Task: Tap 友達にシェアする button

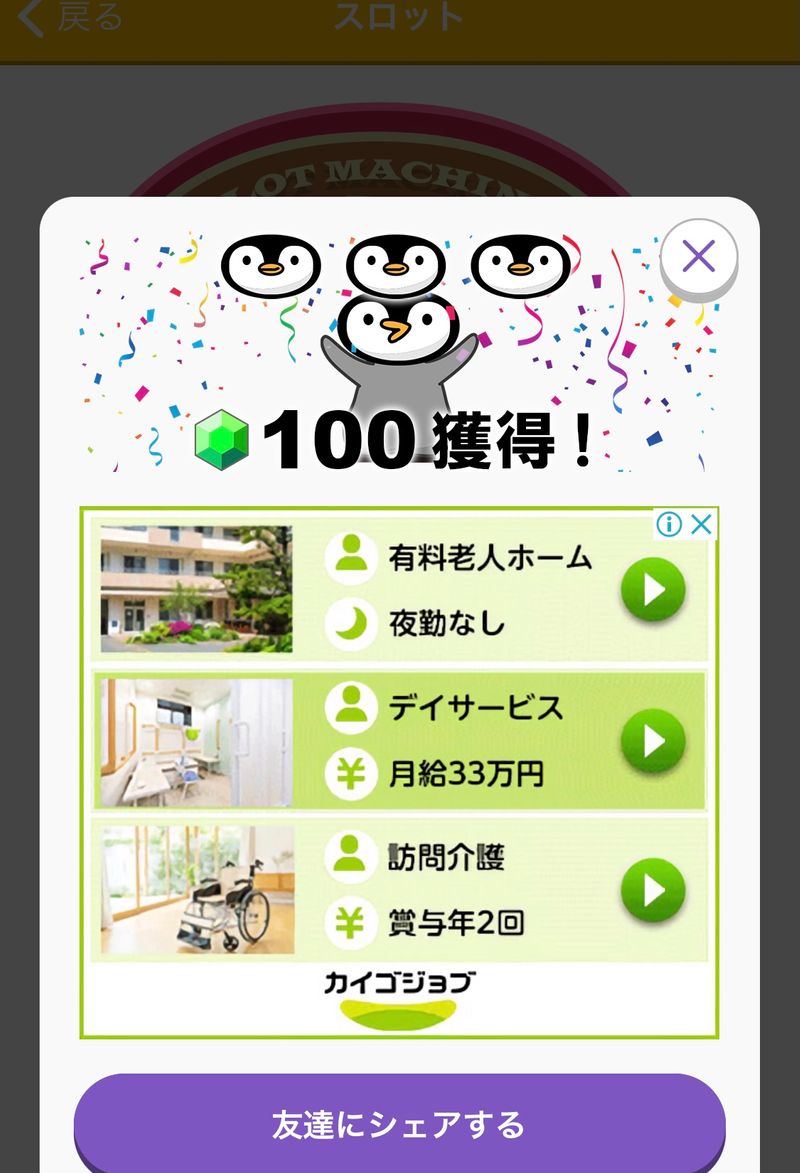Action: tap(399, 1124)
